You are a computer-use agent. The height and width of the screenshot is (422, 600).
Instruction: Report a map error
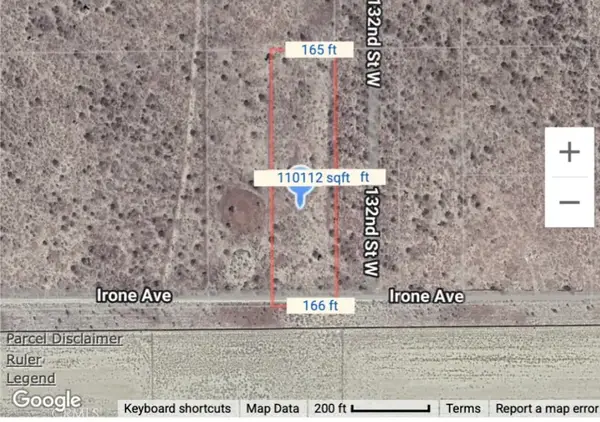[546, 409]
